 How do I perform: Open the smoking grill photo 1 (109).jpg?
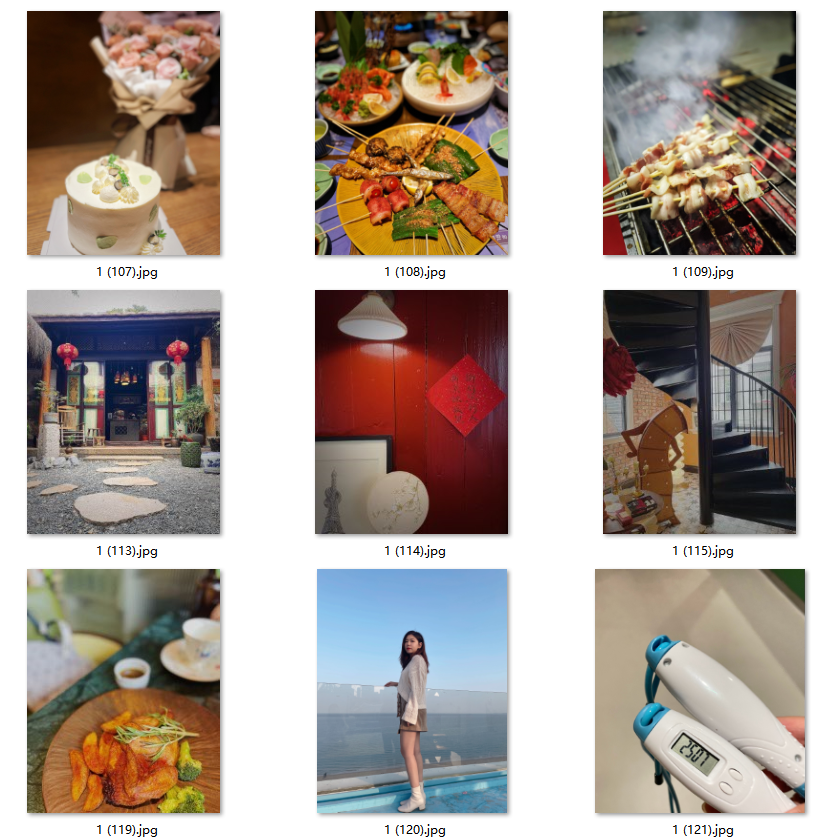point(699,133)
